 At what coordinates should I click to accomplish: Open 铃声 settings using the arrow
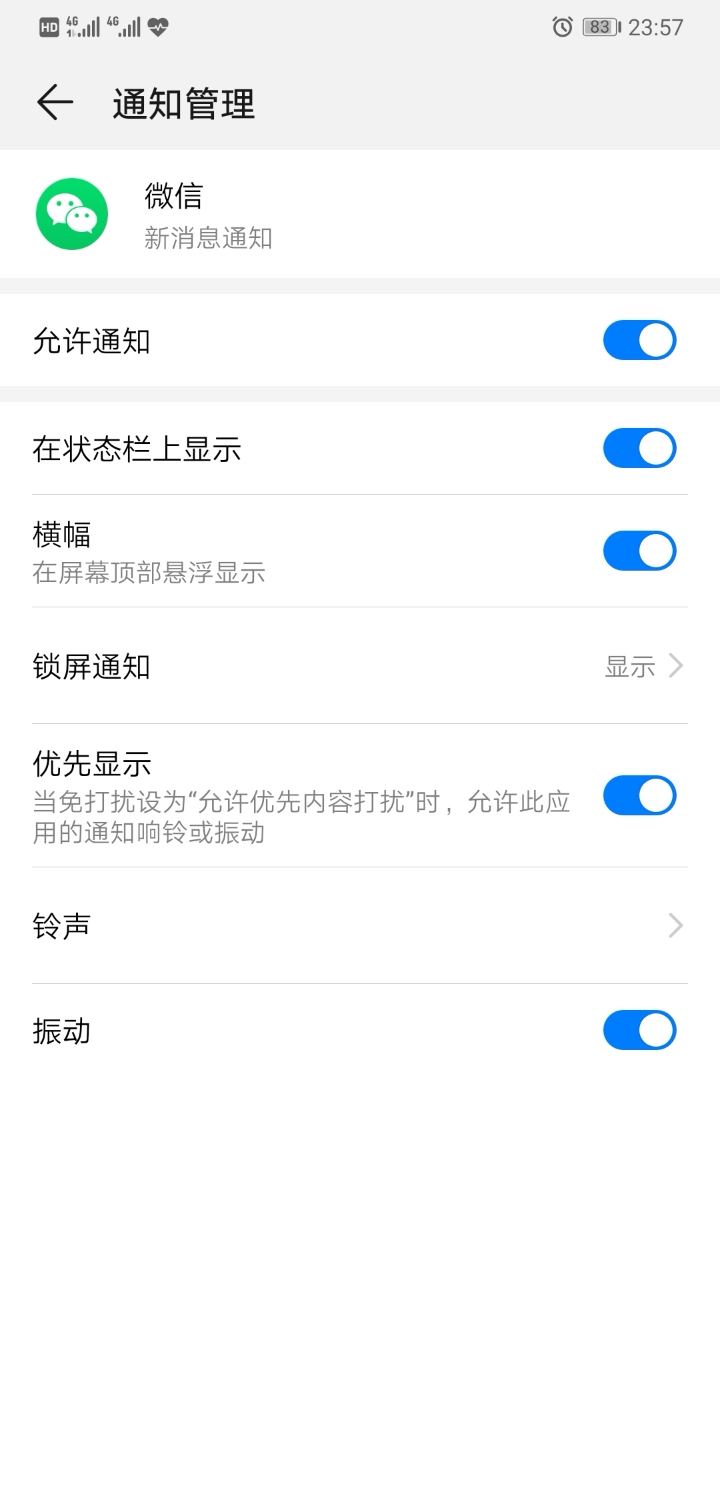(x=675, y=925)
